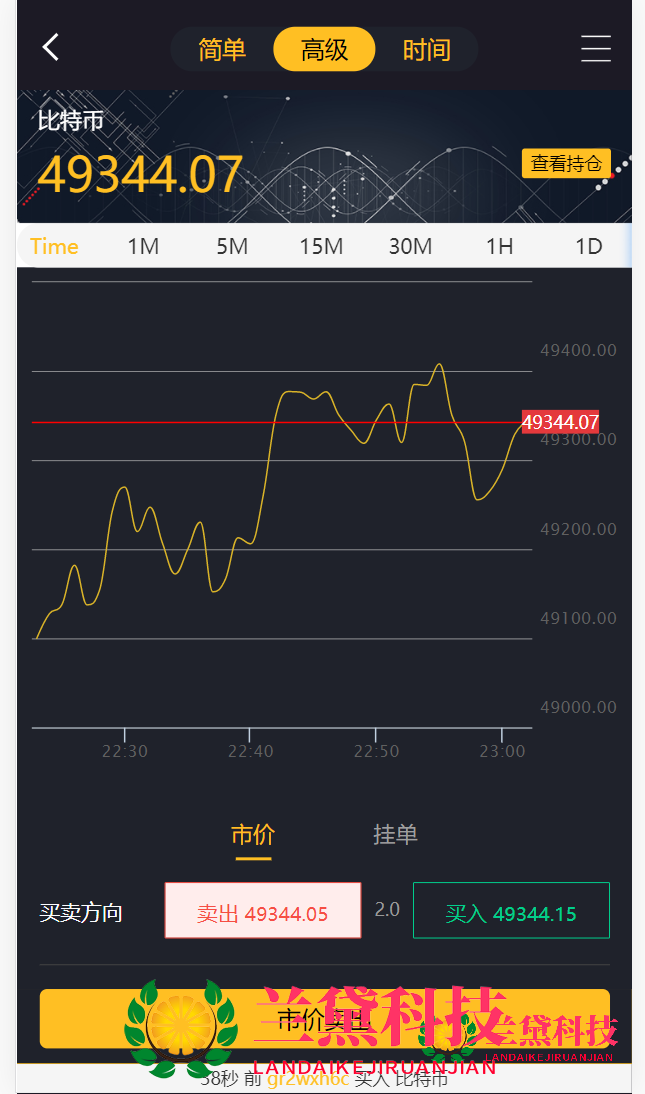The height and width of the screenshot is (1094, 645).
Task: Select the 高级 mode tab
Action: tap(324, 49)
